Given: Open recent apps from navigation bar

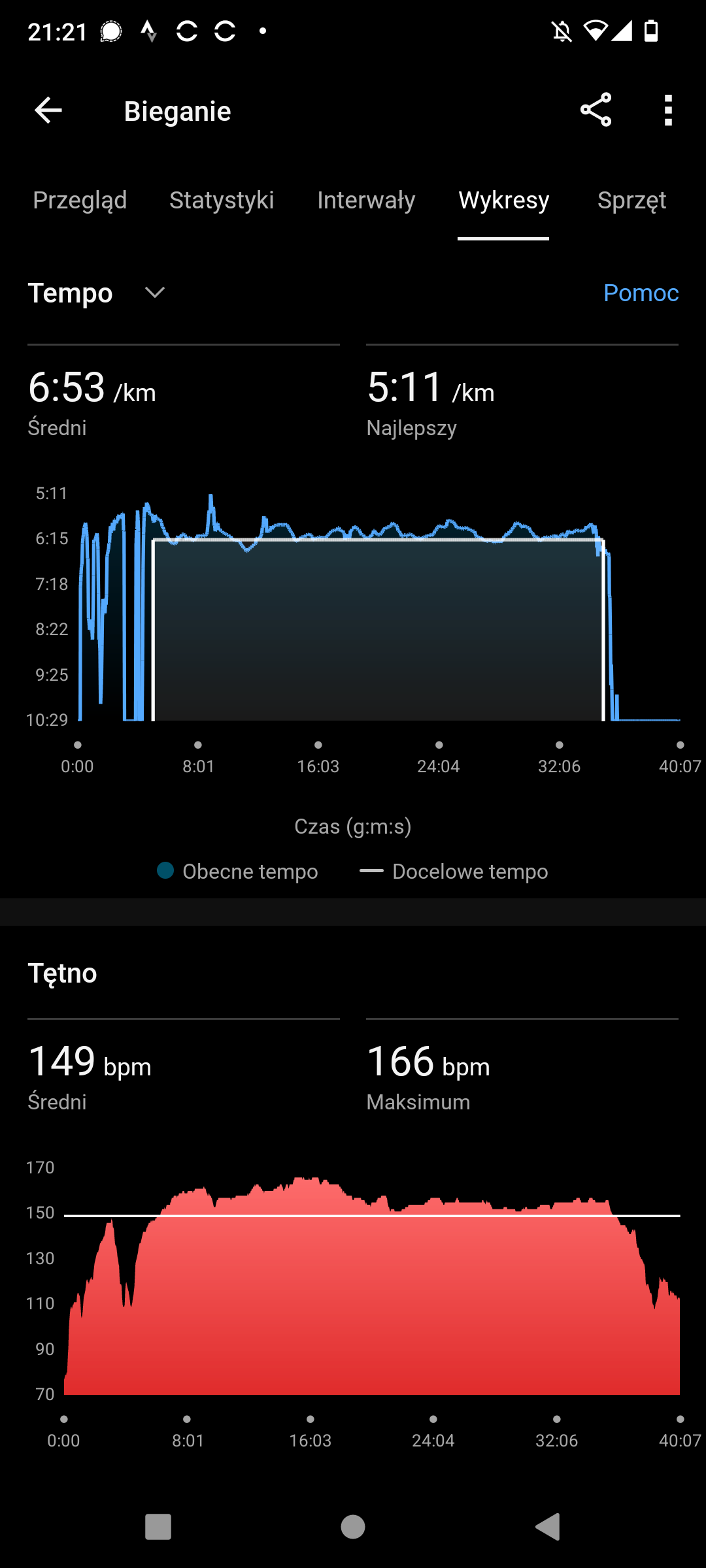Looking at the screenshot, I should pos(158,1527).
